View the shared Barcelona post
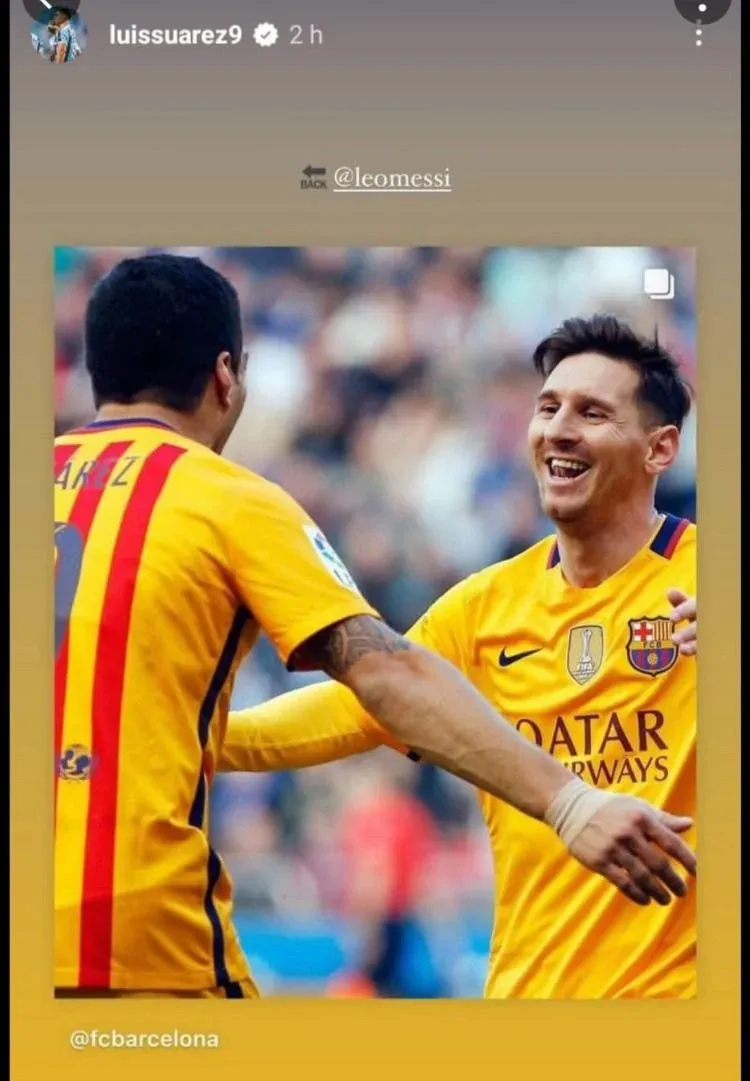The height and width of the screenshot is (1081, 750). [x=375, y=621]
